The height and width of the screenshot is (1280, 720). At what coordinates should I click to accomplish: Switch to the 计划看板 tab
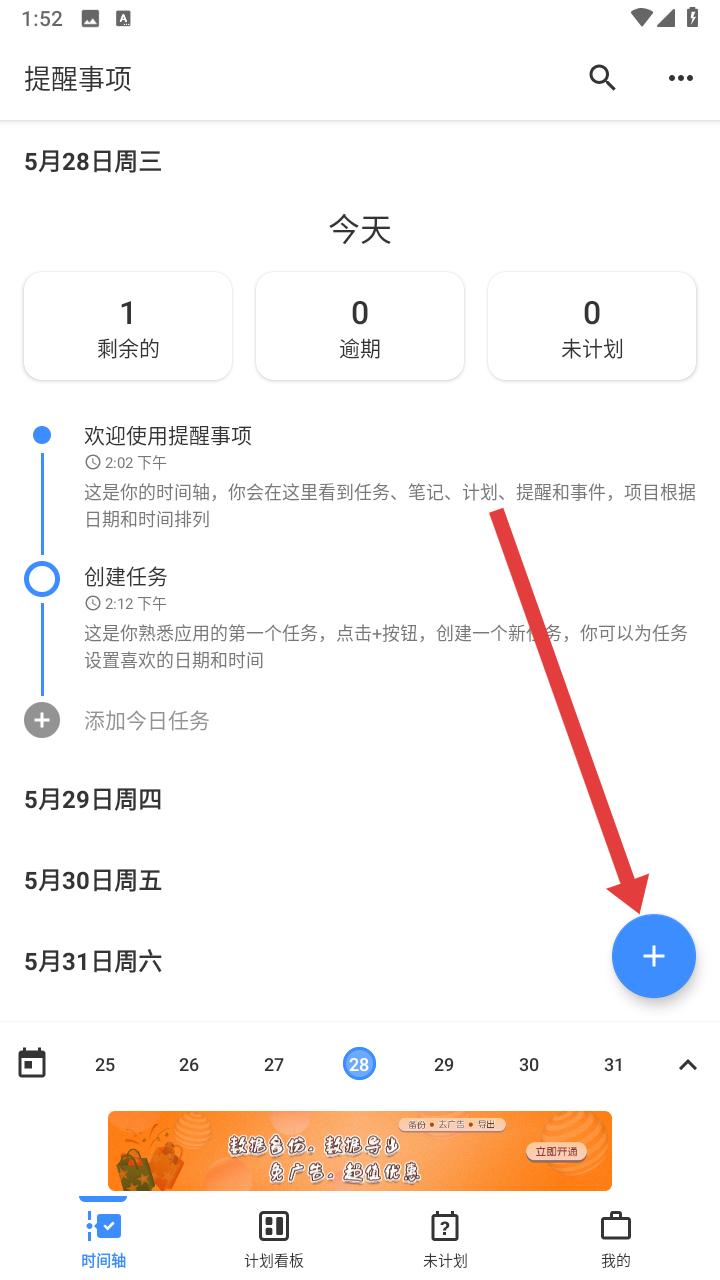274,1239
